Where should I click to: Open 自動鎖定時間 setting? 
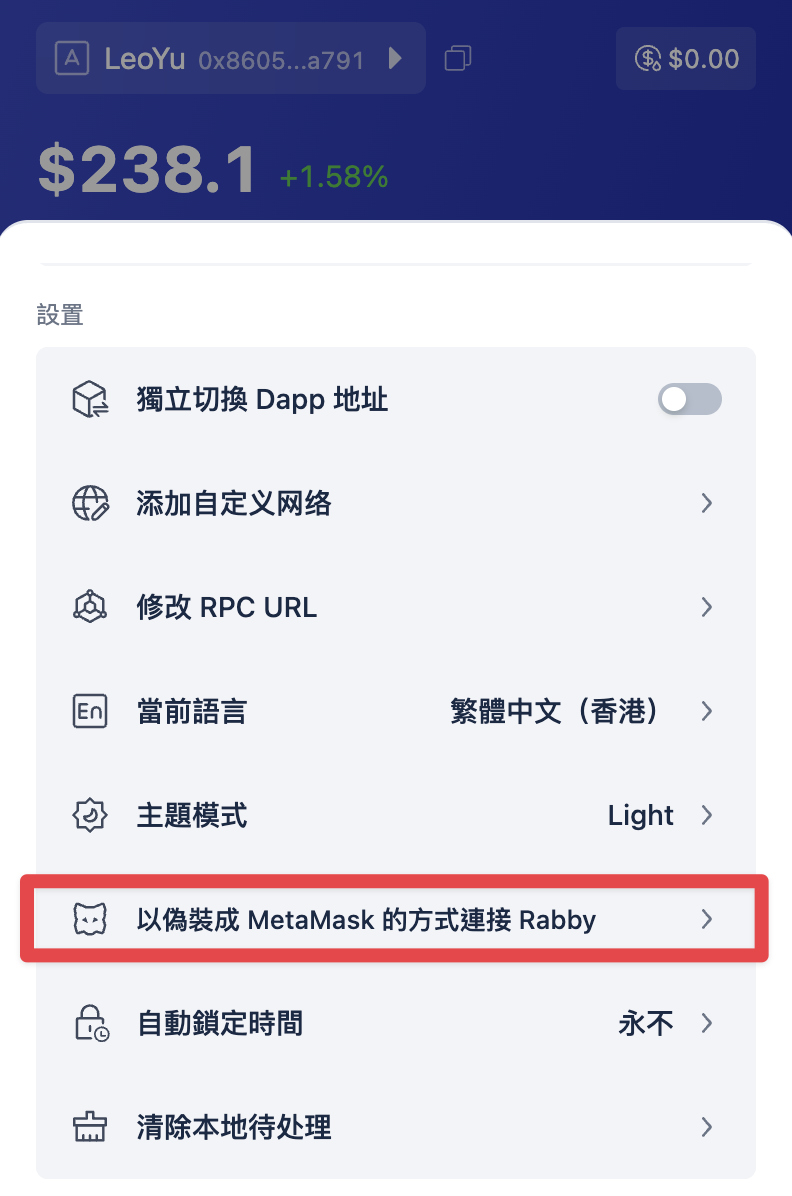pos(395,1023)
